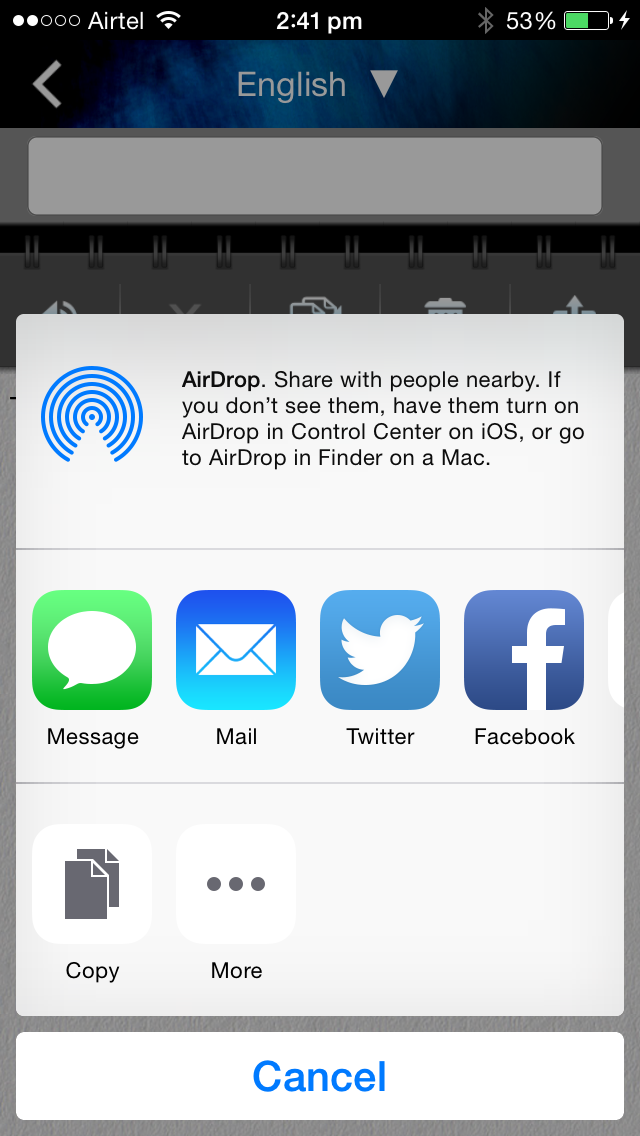This screenshot has width=640, height=1136.
Task: Go back using the top arrow
Action: [x=47, y=84]
